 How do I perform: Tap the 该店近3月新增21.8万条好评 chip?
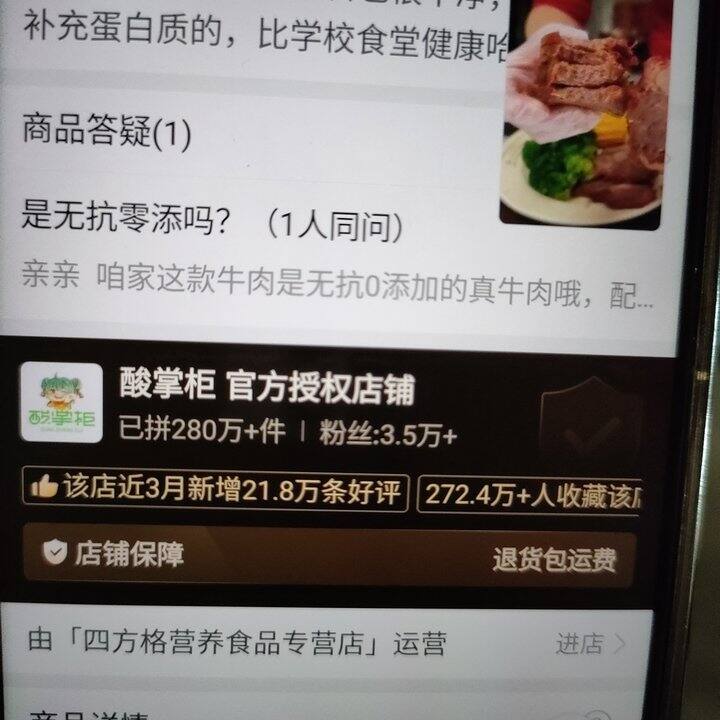[x=215, y=489]
